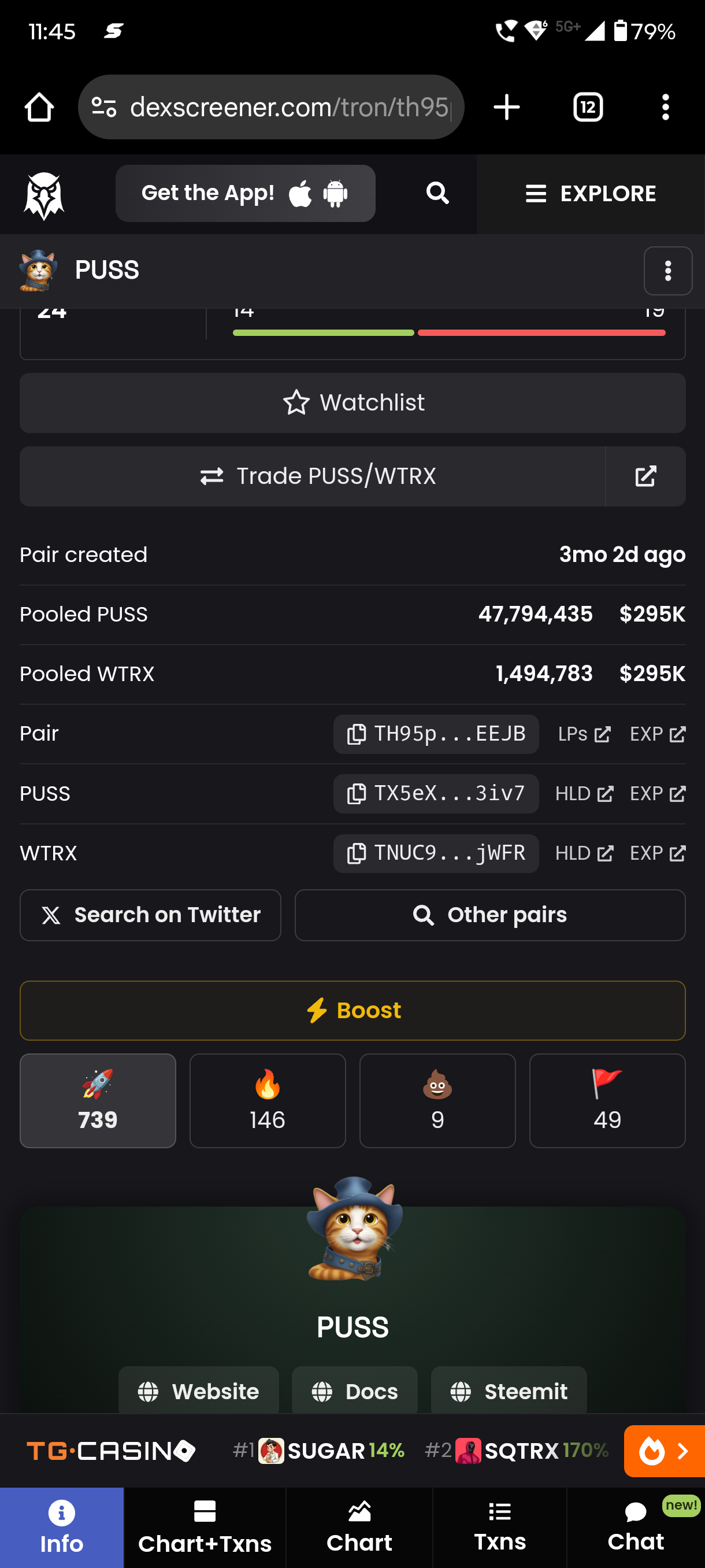Image resolution: width=705 pixels, height=1568 pixels.
Task: Switch to the Txns tab
Action: (x=499, y=1528)
